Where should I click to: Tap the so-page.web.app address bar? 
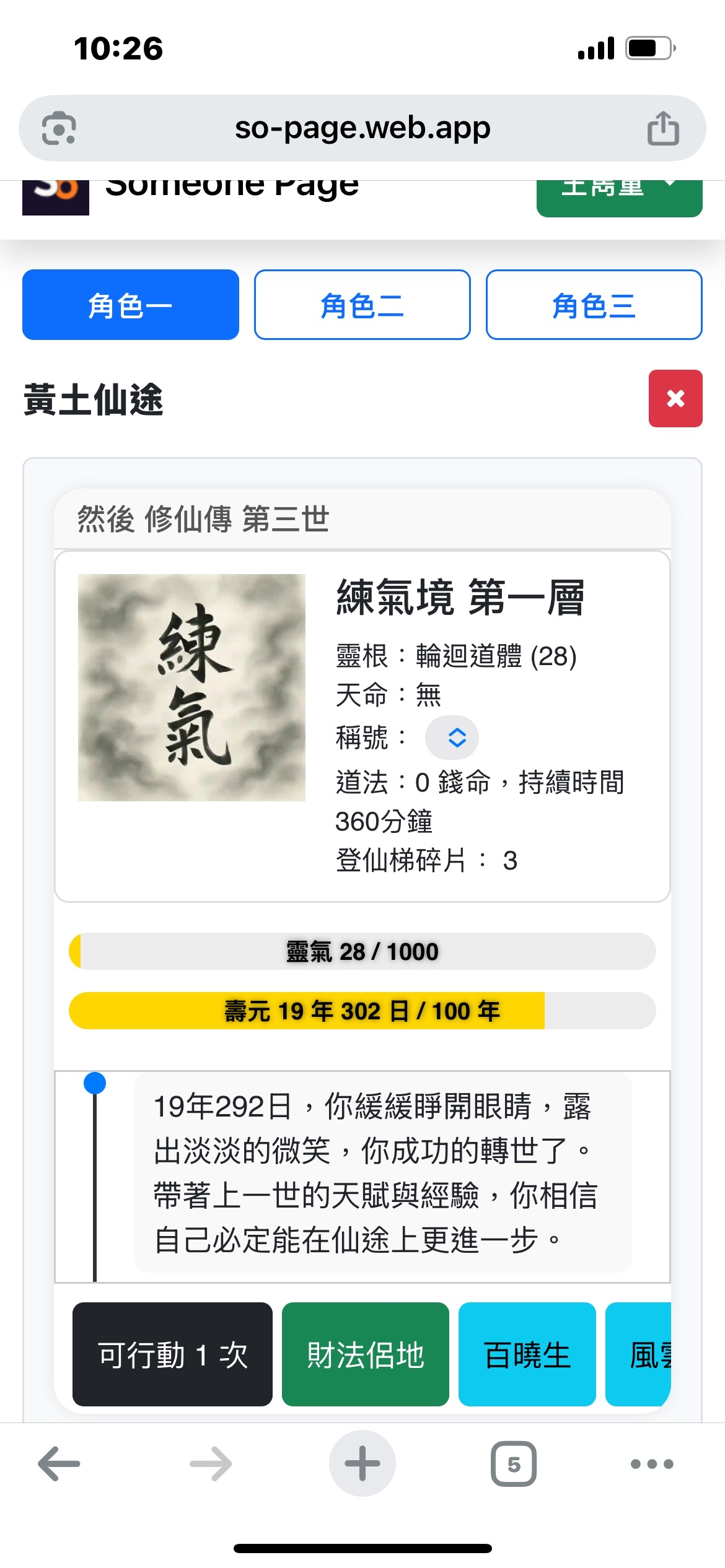point(362,128)
